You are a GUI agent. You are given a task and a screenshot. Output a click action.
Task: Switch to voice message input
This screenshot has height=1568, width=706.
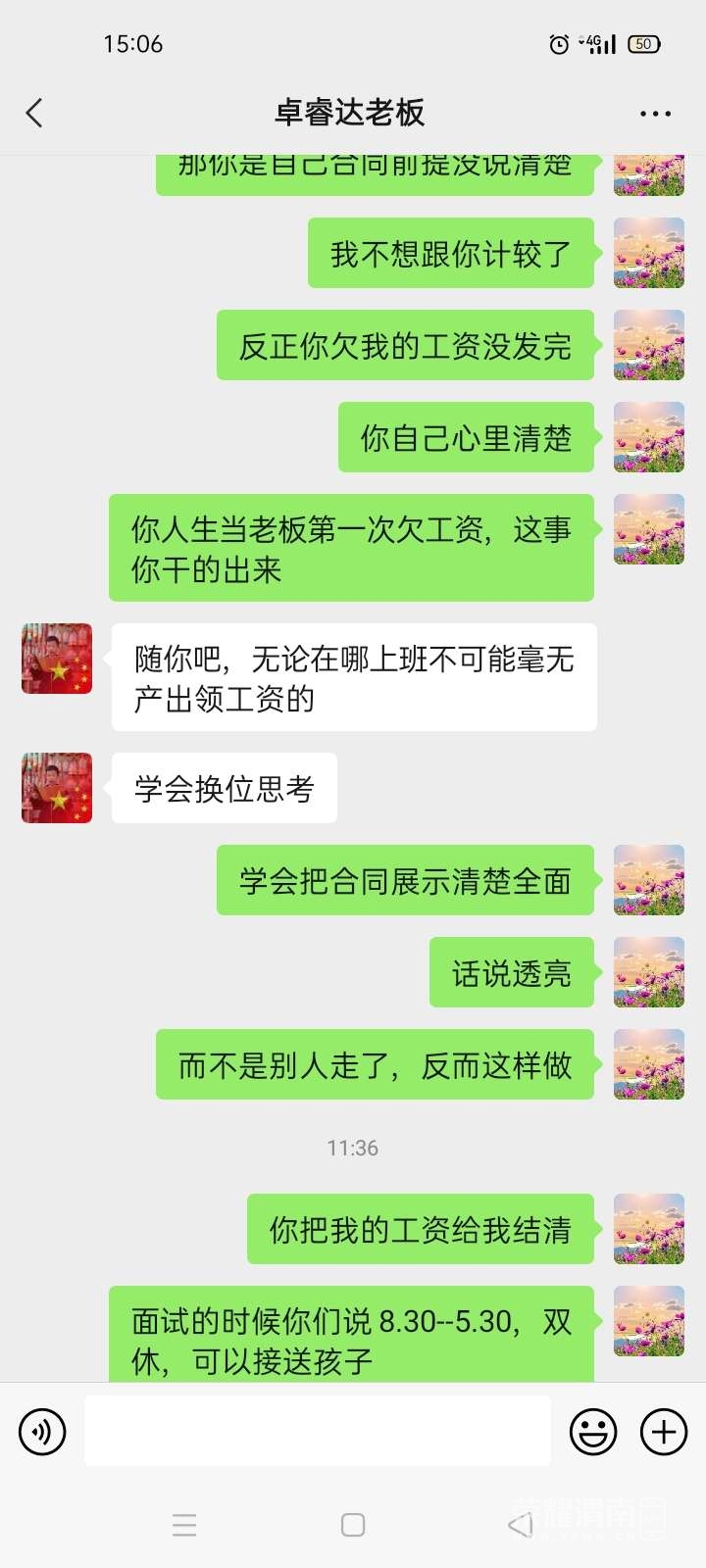[x=42, y=1432]
